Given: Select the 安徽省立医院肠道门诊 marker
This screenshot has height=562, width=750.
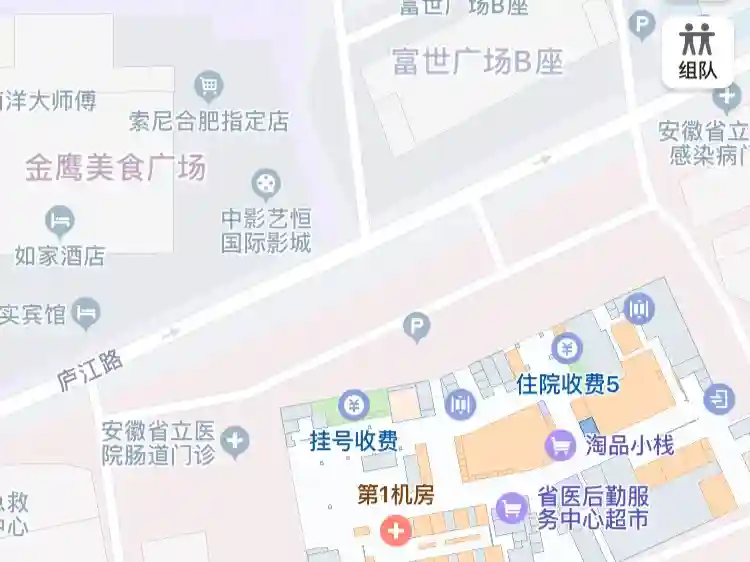Looking at the screenshot, I should [x=236, y=441].
